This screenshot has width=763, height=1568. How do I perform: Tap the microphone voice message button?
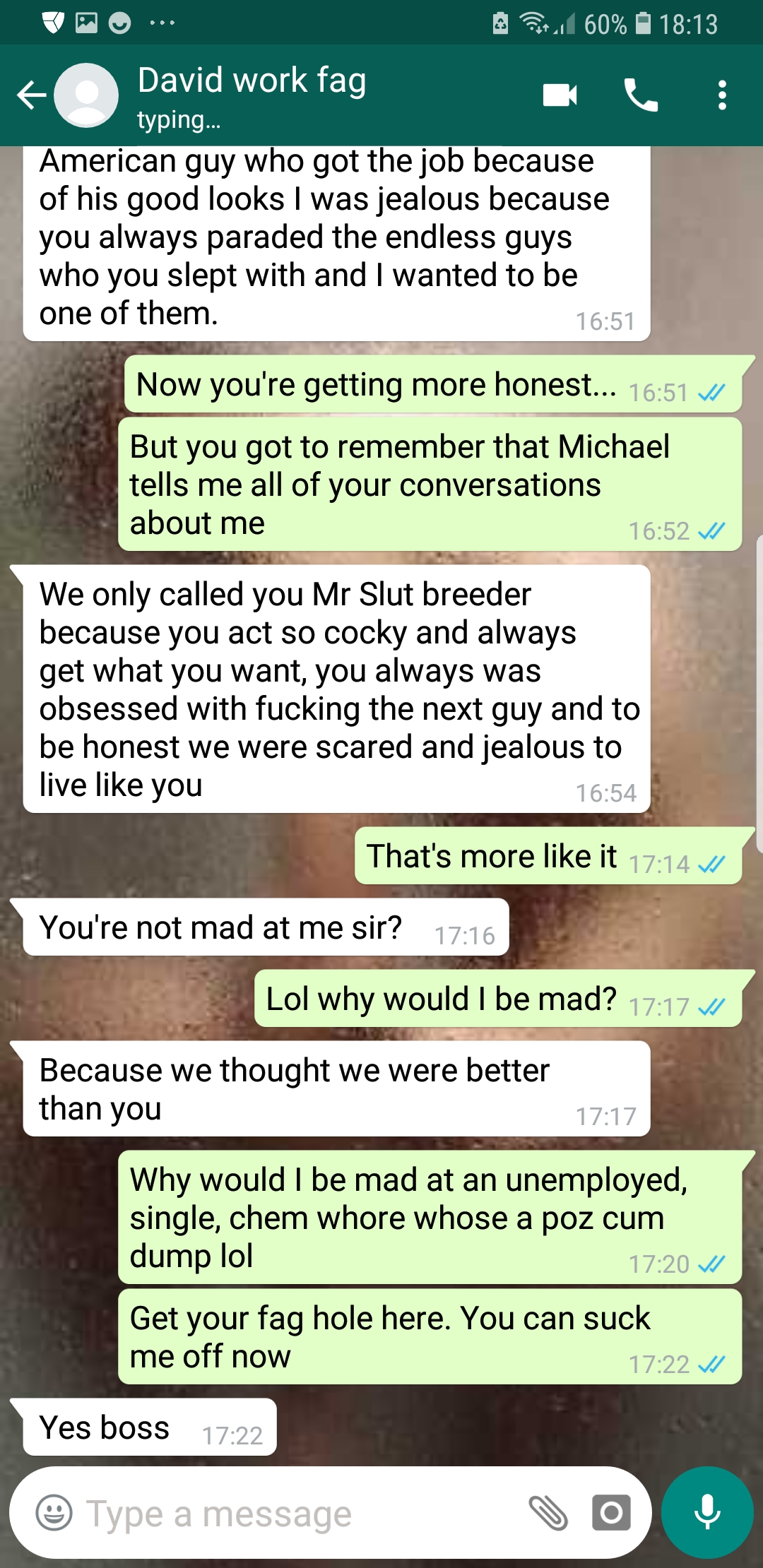707,1512
